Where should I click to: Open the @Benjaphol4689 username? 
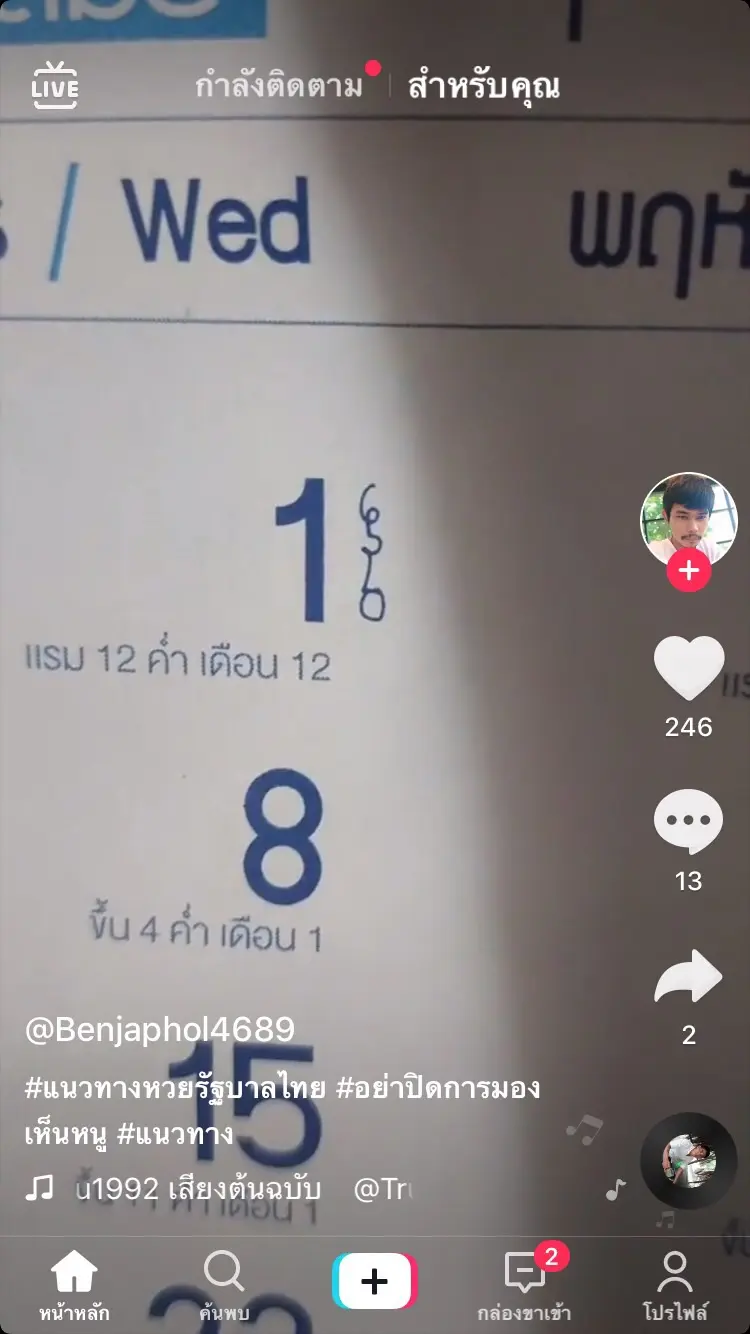[160, 1029]
